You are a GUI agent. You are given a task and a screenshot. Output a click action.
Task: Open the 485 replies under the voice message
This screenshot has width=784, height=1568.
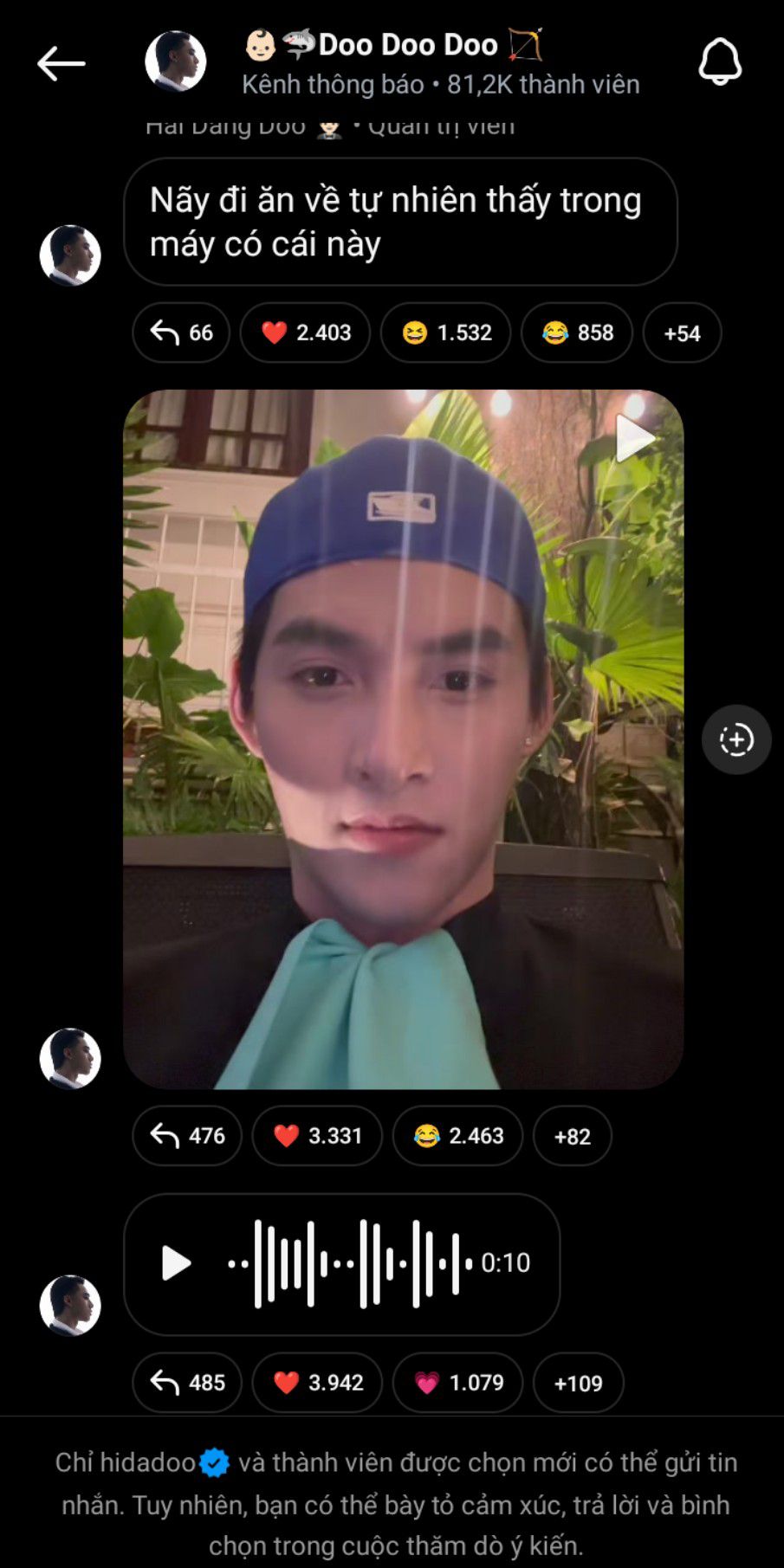point(187,1382)
